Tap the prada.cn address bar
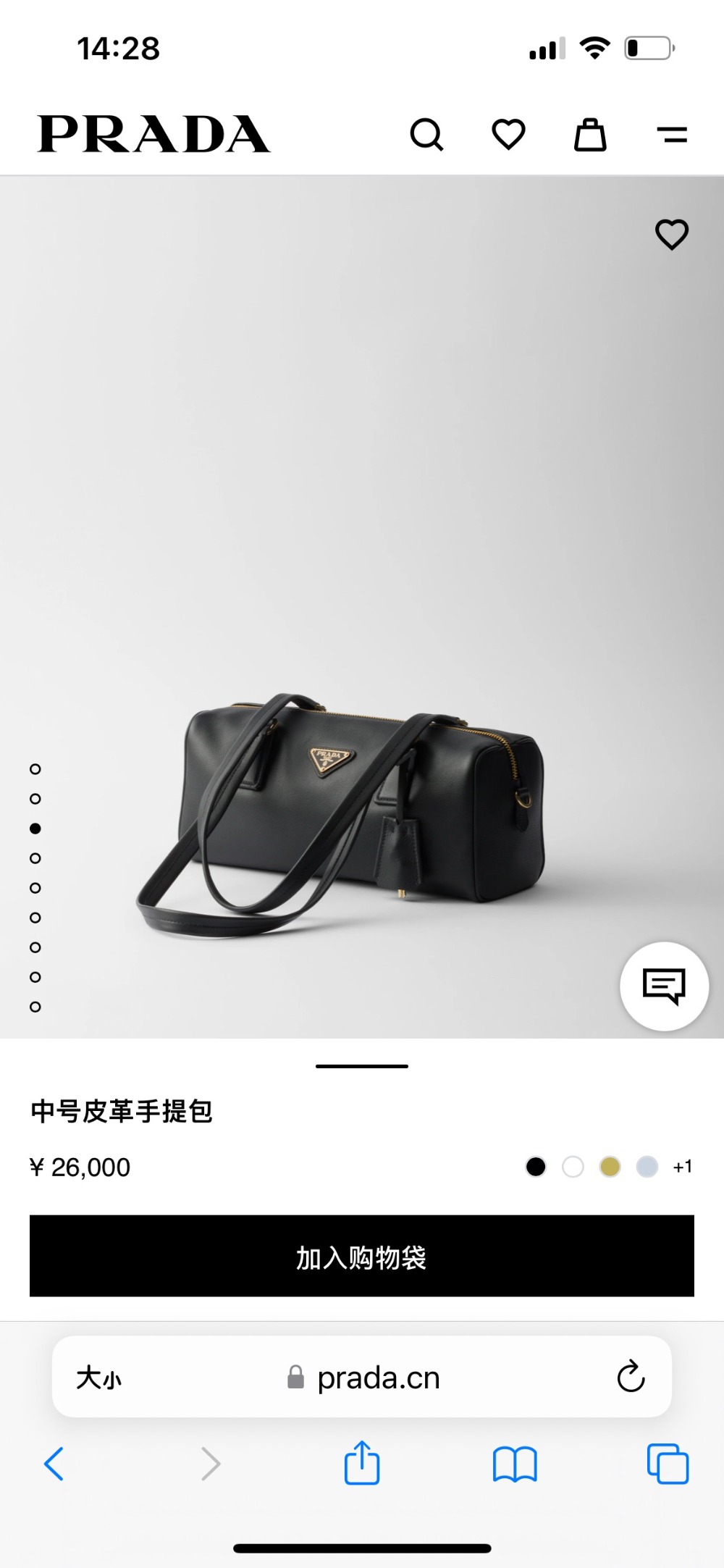The image size is (724, 1568). coord(376,1378)
